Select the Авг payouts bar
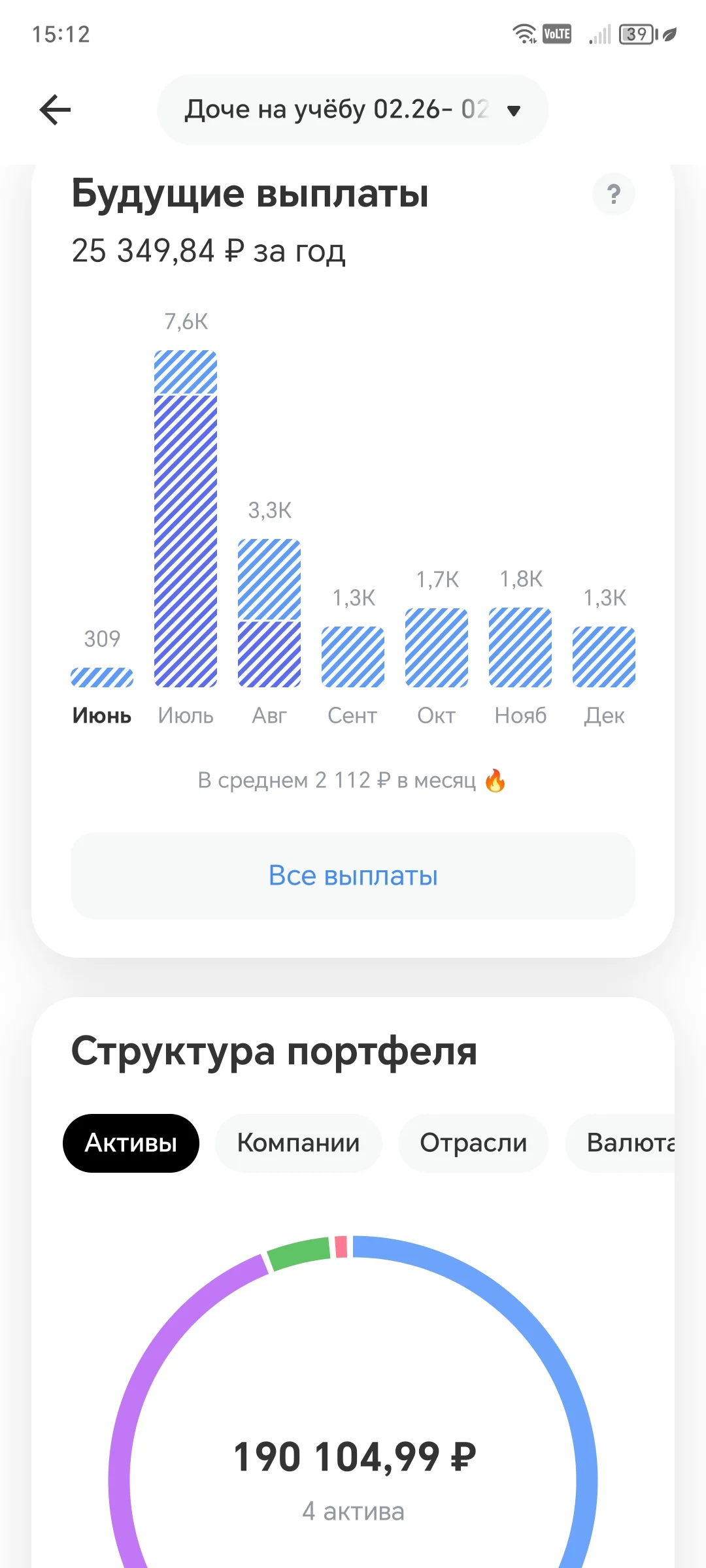 click(x=269, y=613)
